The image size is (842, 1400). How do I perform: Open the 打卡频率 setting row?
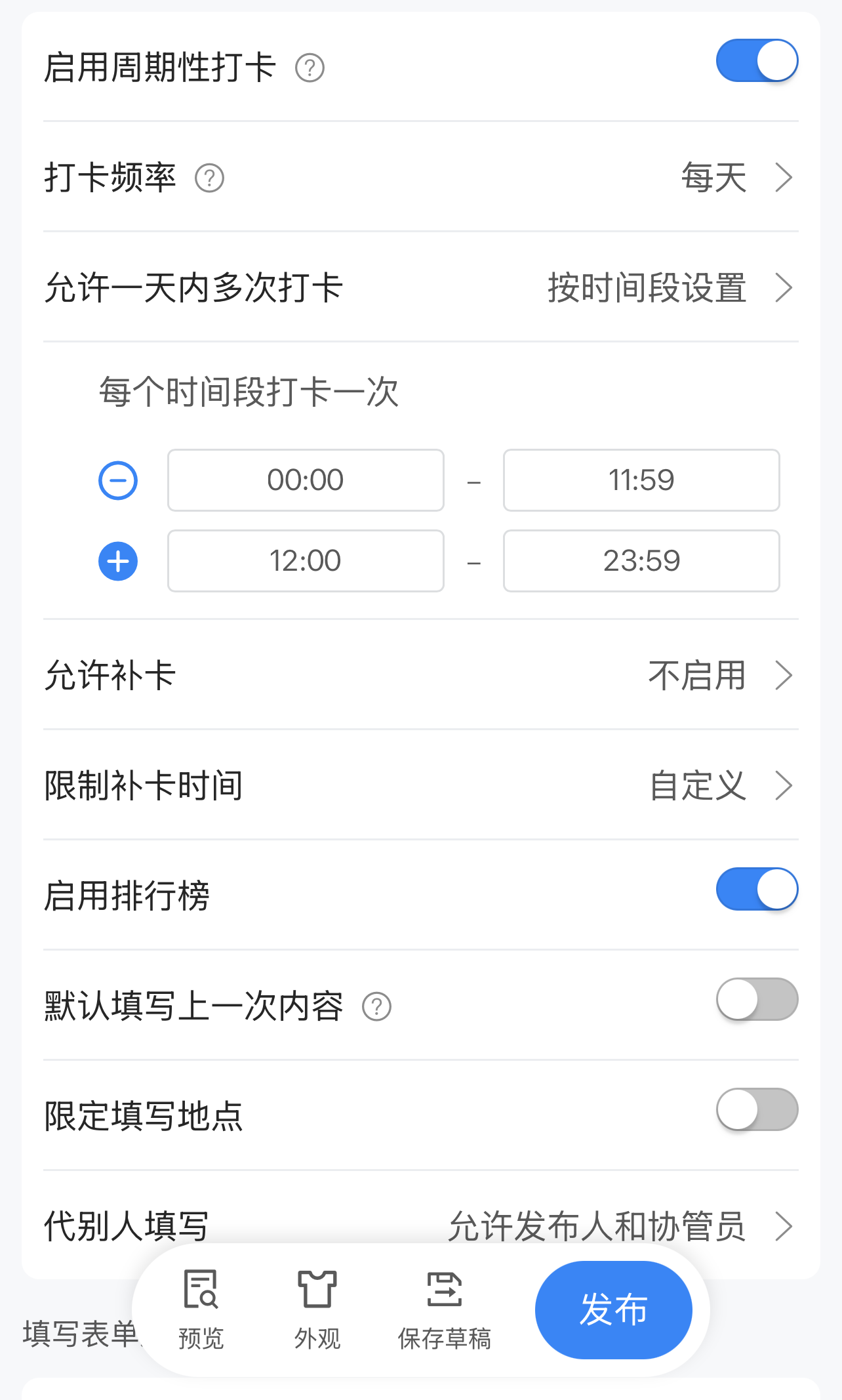(421, 177)
